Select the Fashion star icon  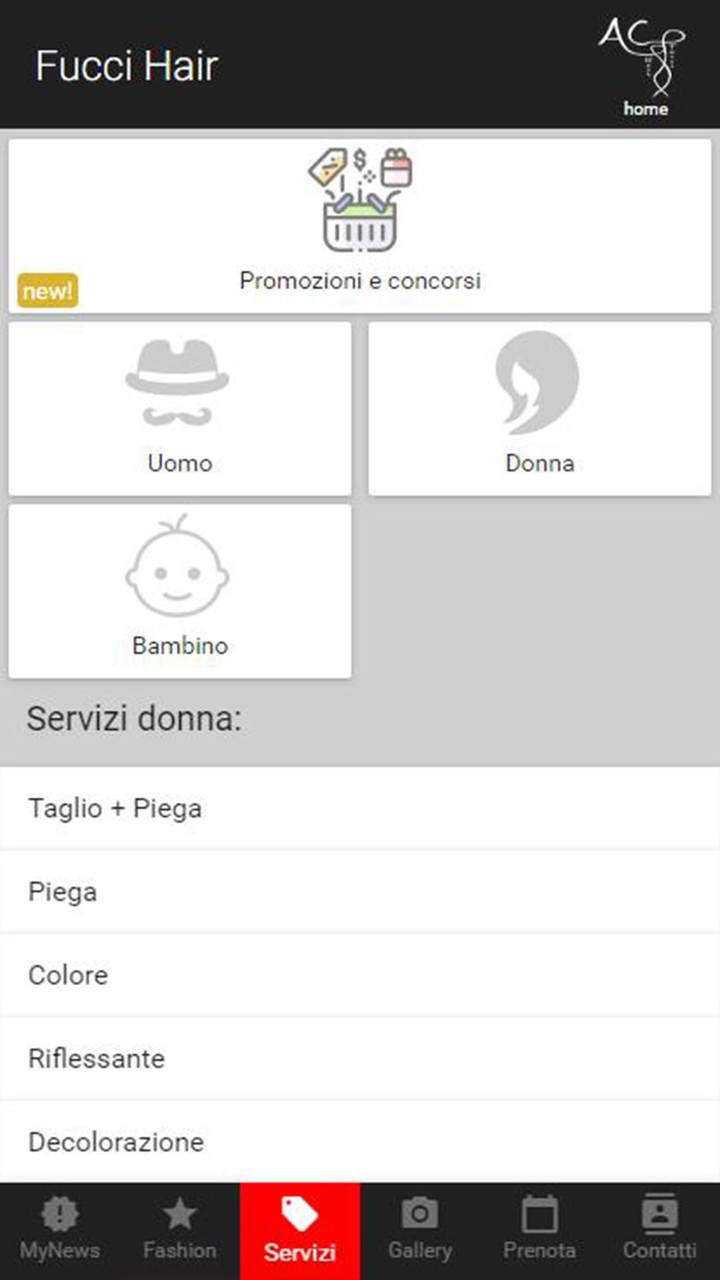coord(179,1213)
